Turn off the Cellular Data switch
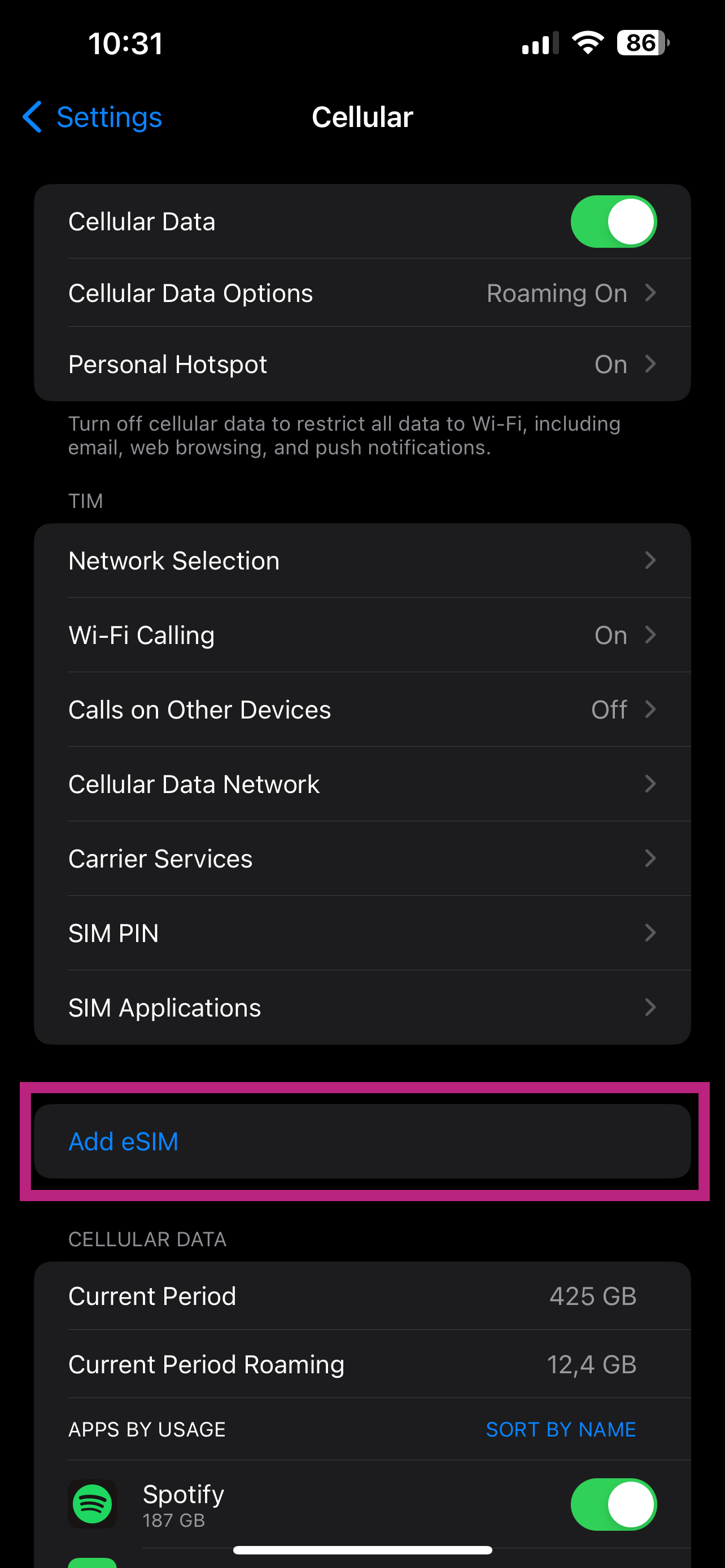The height and width of the screenshot is (1568, 725). click(613, 222)
